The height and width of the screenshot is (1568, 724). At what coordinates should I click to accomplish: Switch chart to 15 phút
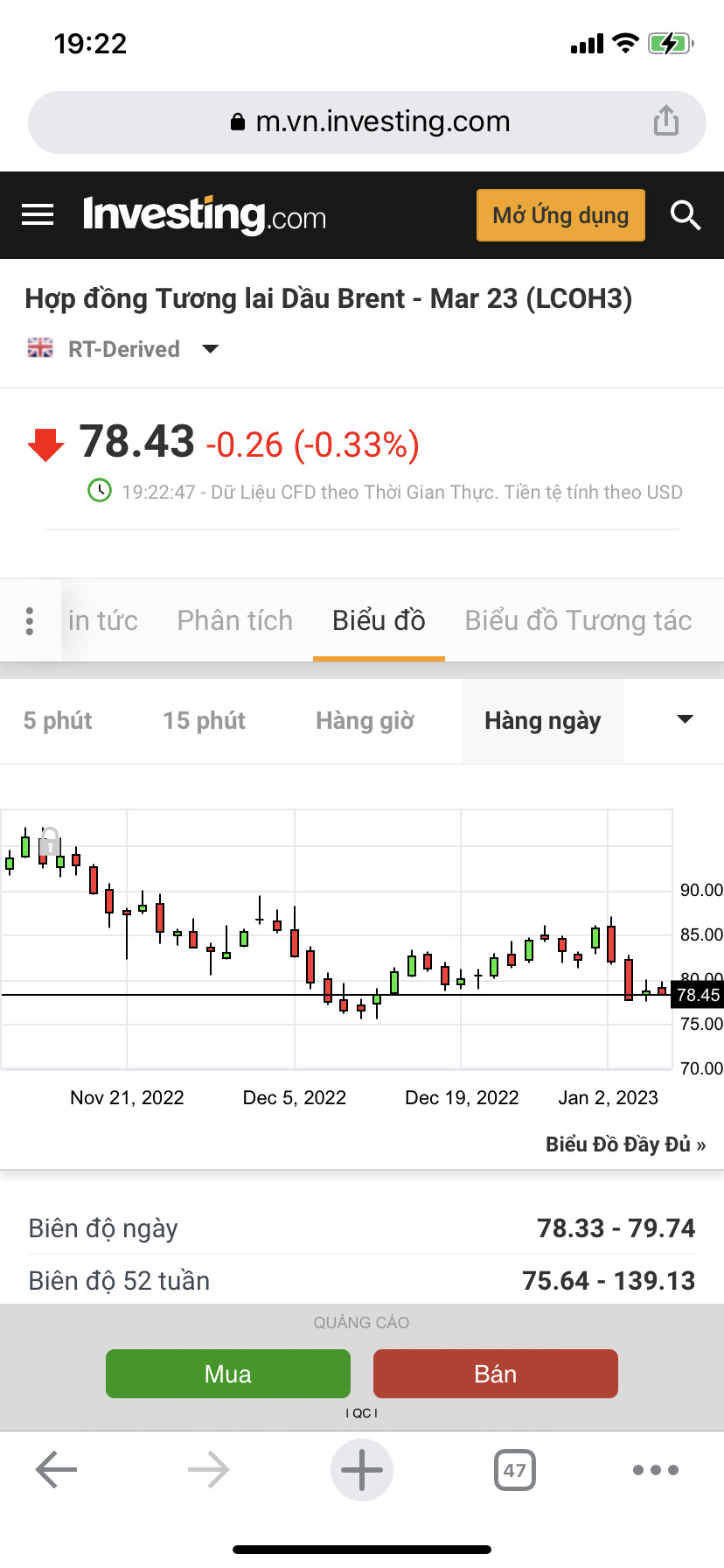[x=204, y=721]
